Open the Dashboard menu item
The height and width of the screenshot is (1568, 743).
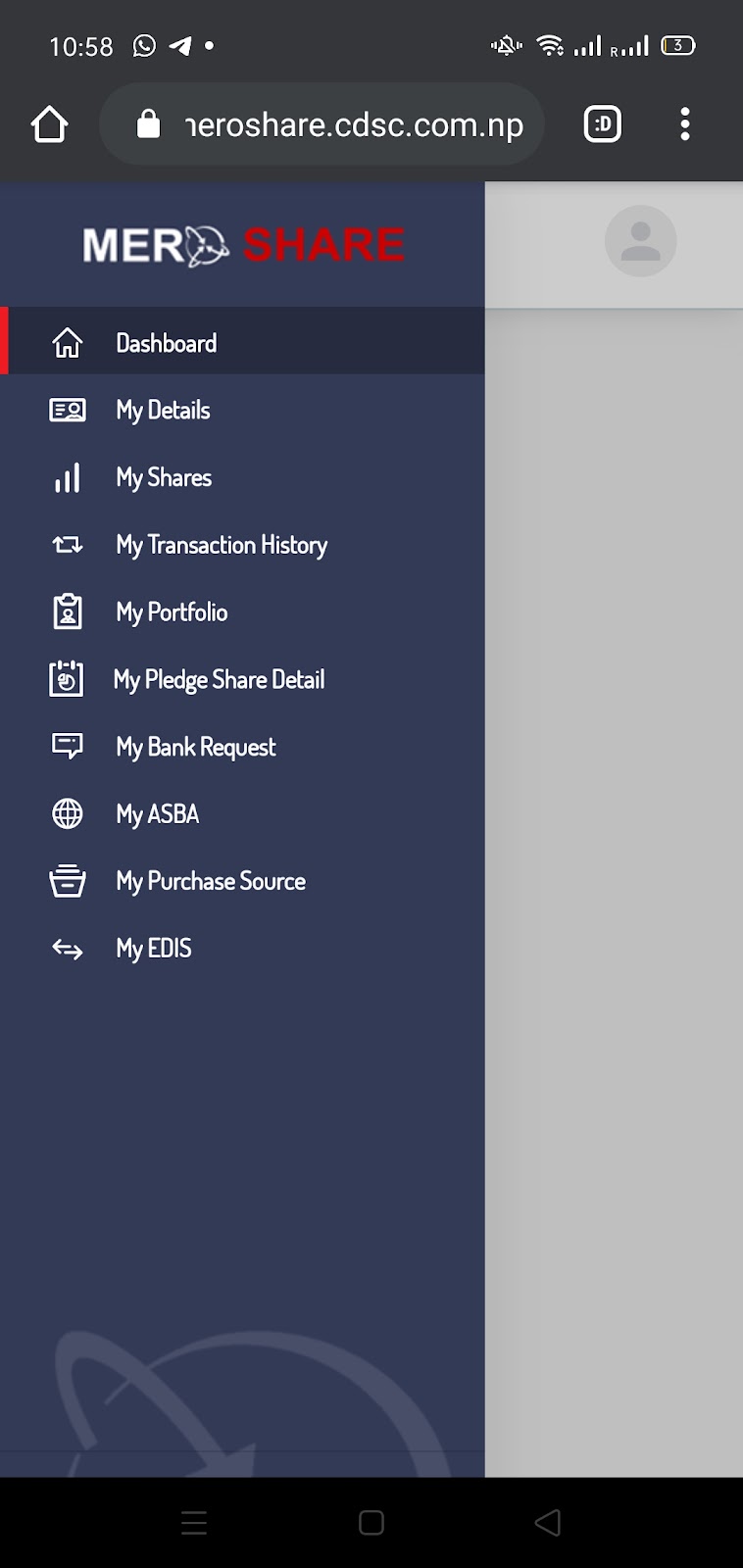click(242, 342)
